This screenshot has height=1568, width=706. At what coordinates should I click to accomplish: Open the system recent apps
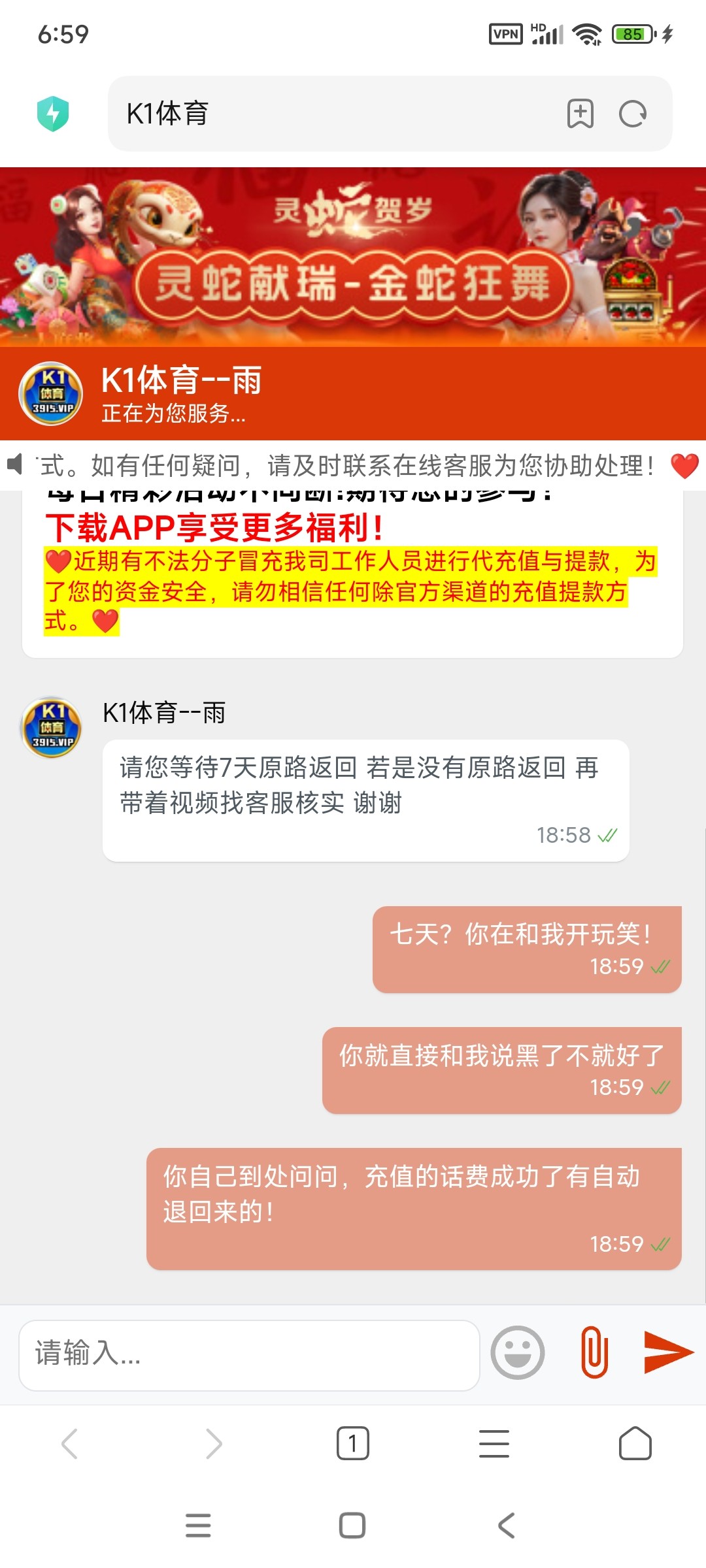point(198,1526)
